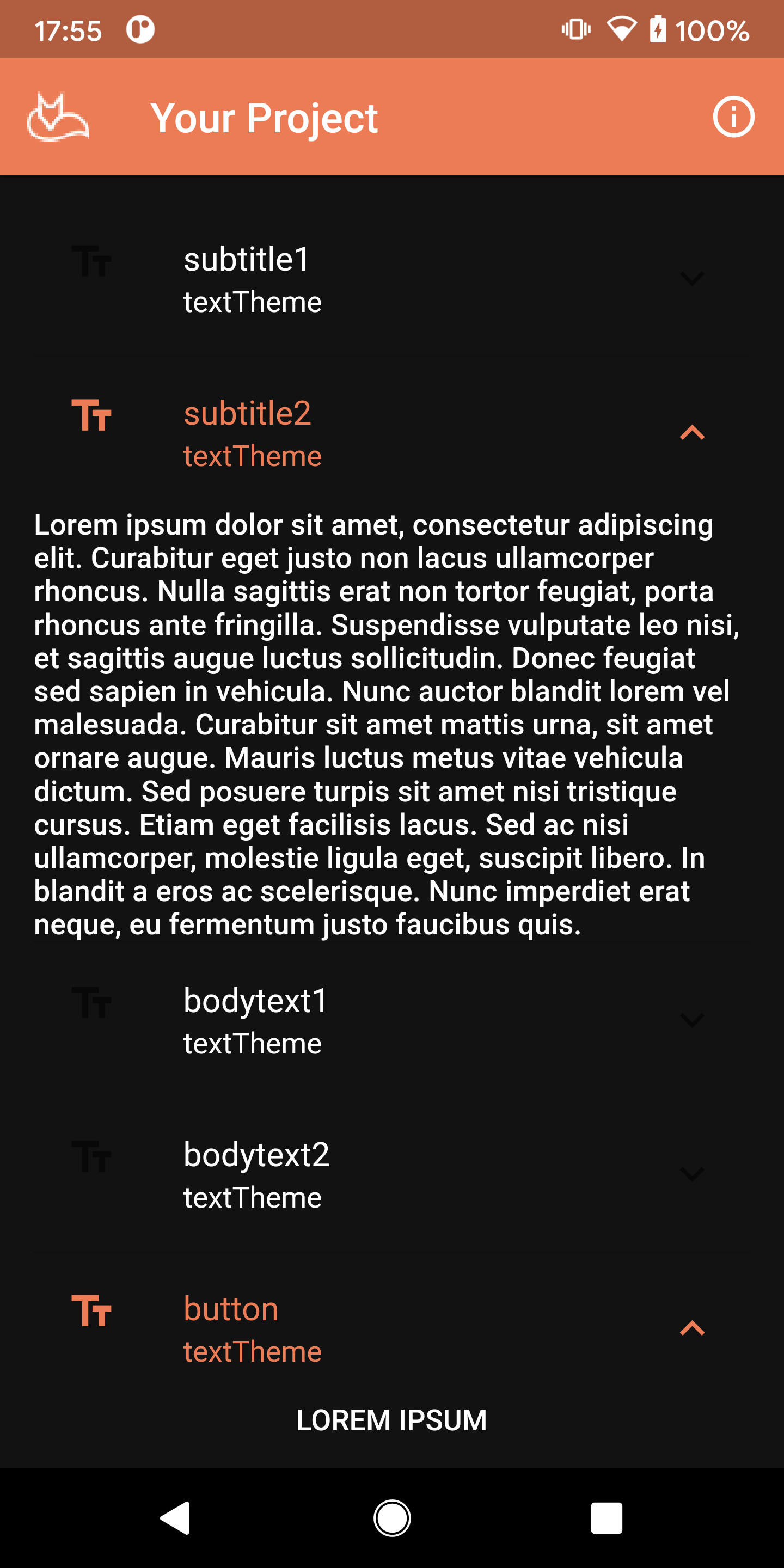Expand the bodytext1 style preview

coord(691,1021)
